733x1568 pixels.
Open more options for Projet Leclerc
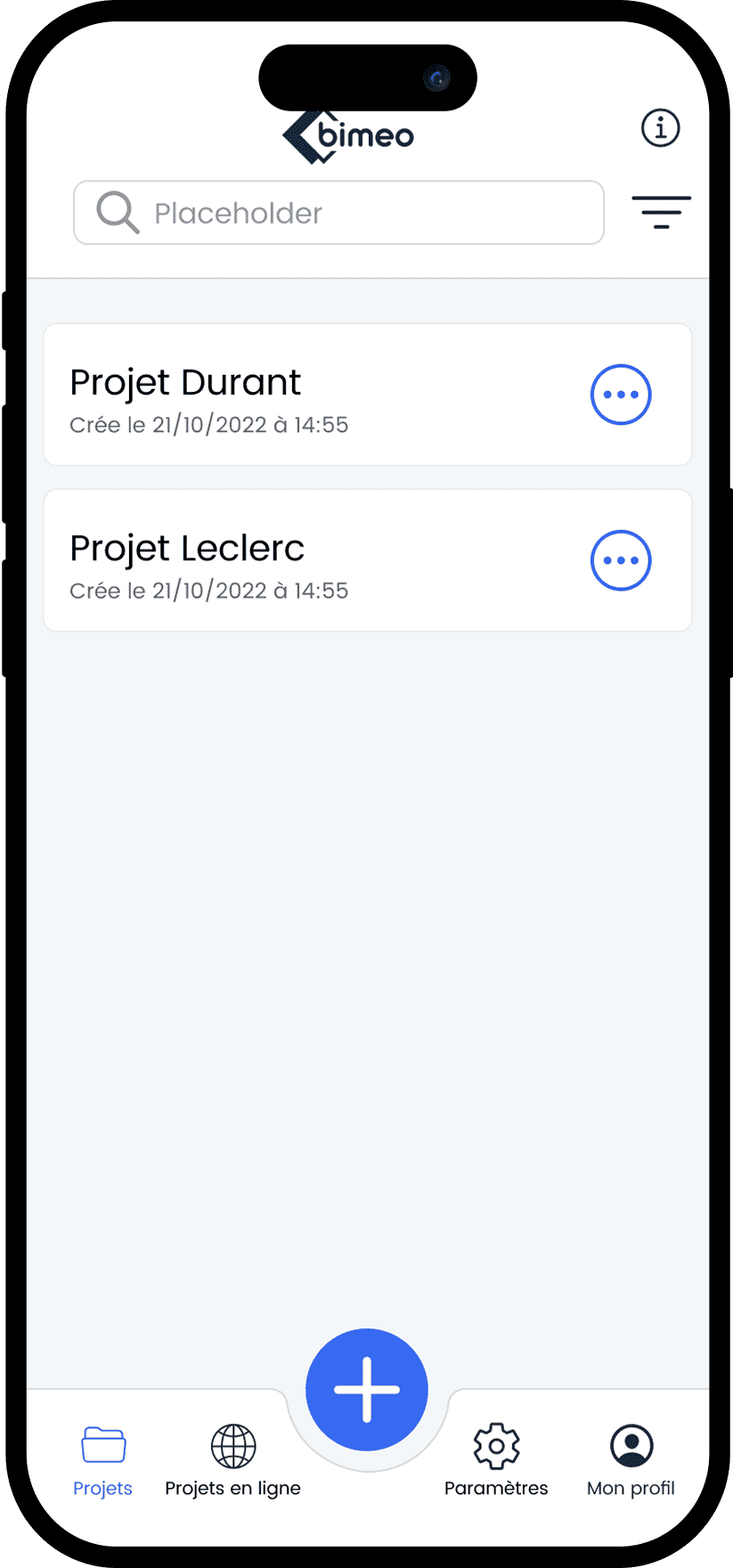(x=621, y=560)
